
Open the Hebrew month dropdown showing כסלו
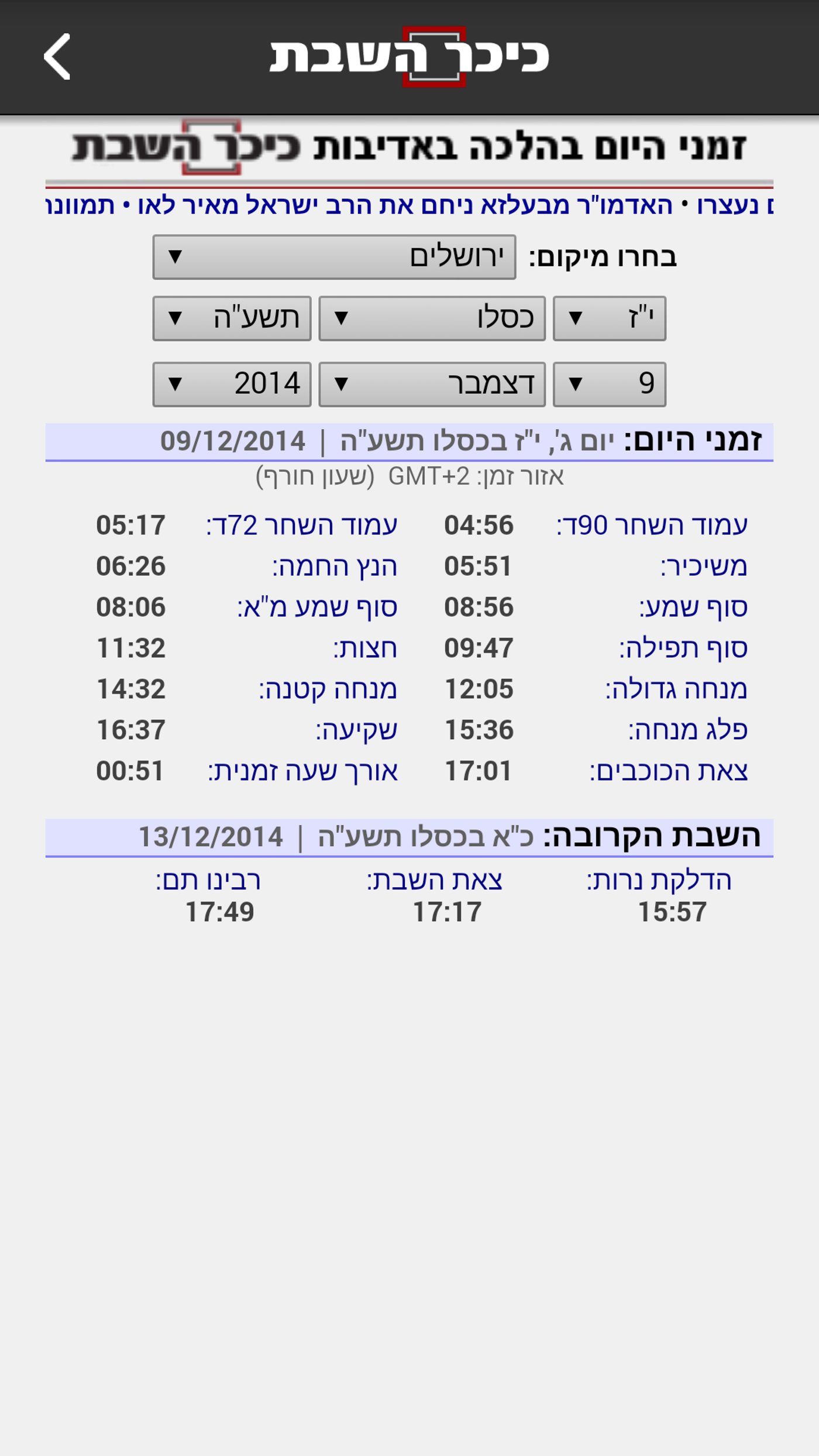coord(432,318)
